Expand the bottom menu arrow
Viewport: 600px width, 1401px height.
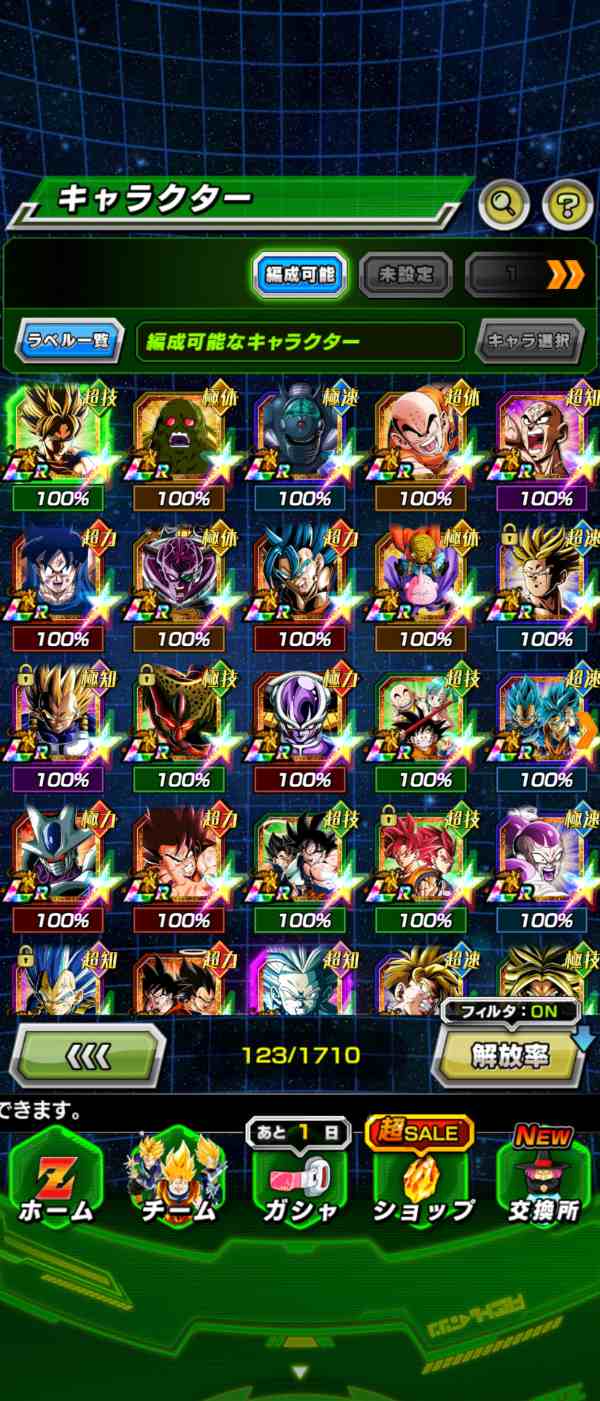tap(299, 1372)
